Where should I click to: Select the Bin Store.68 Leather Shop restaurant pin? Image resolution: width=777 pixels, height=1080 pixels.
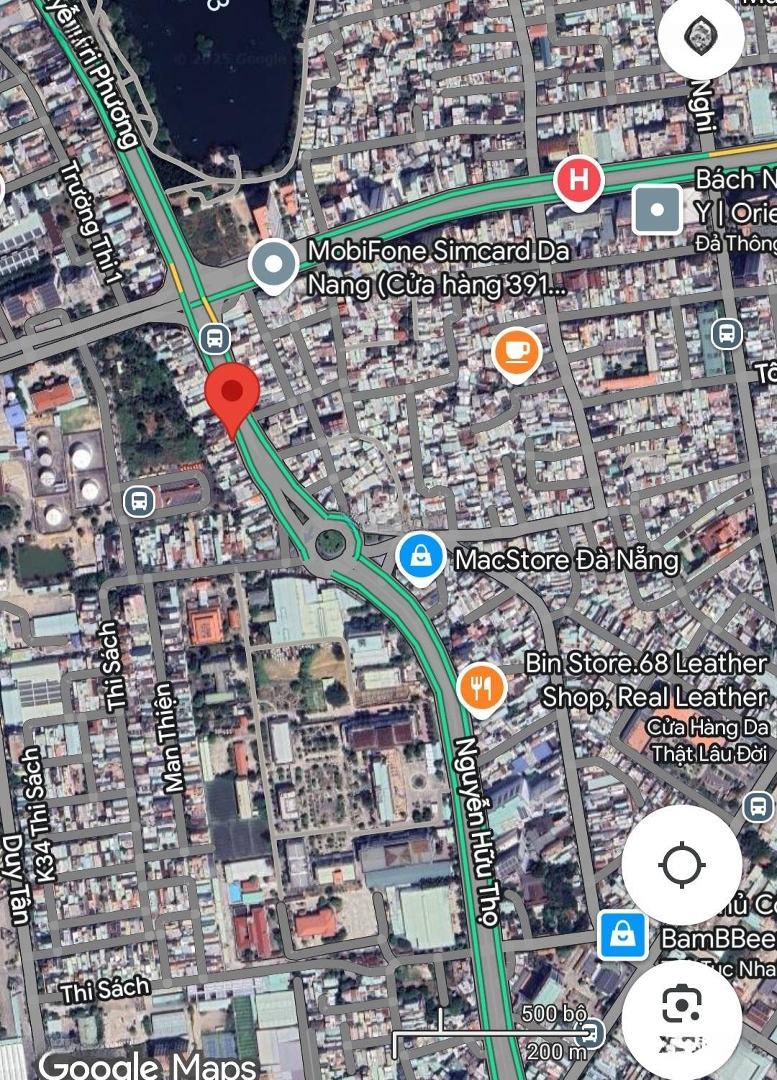tap(482, 688)
